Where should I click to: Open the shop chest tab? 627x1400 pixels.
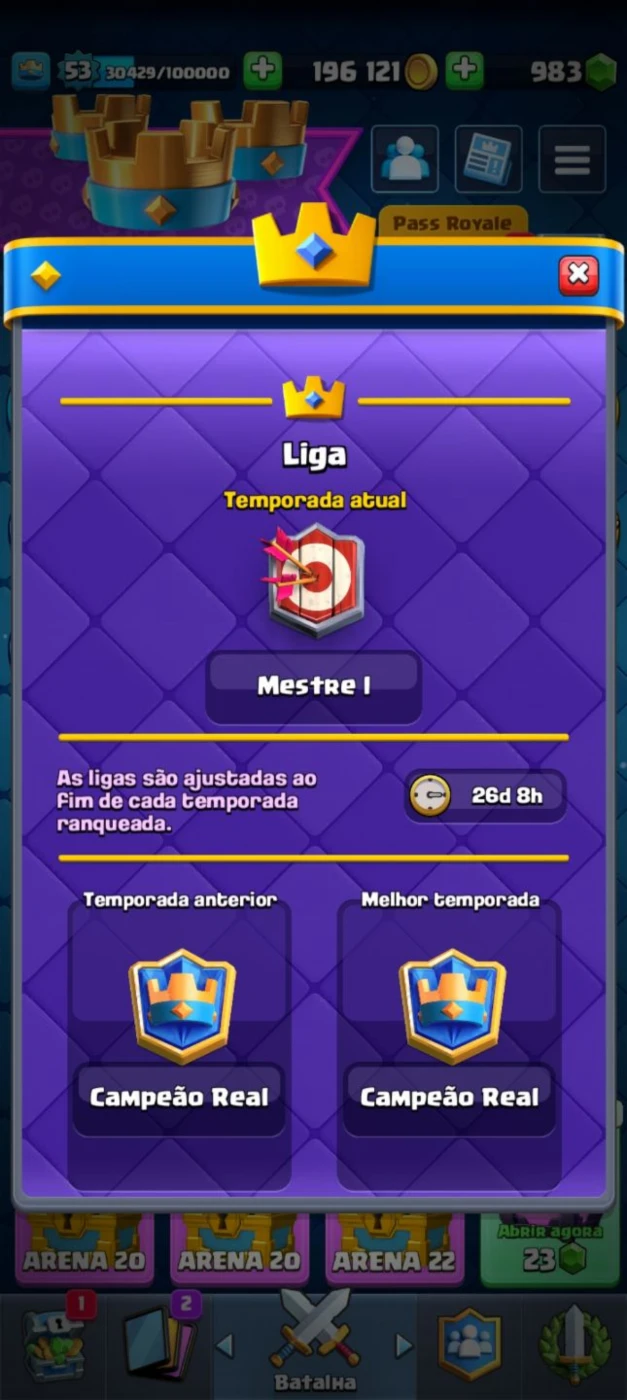pyautogui.click(x=55, y=1341)
